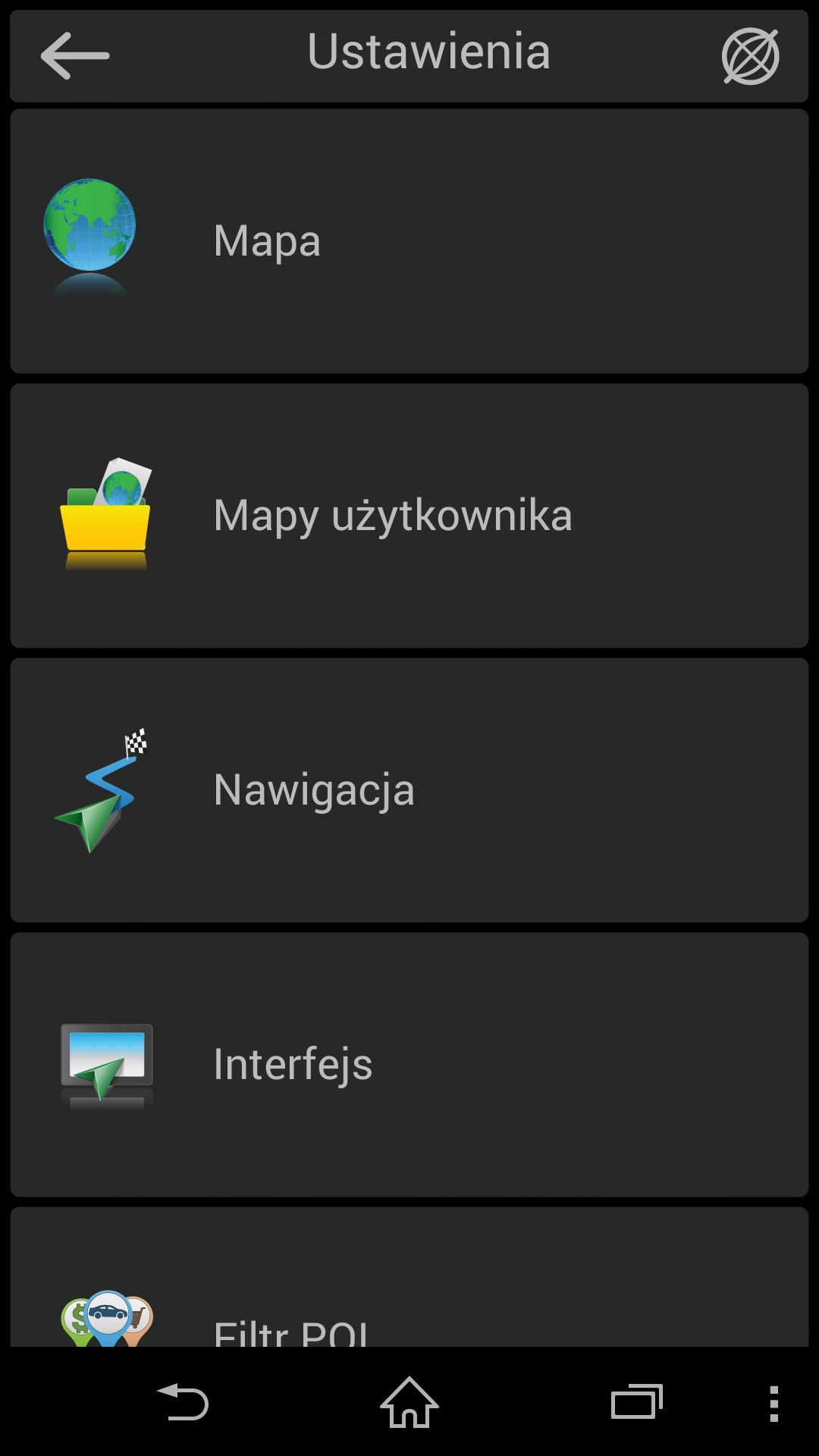Open Mapy użytkownika settings

[x=409, y=516]
